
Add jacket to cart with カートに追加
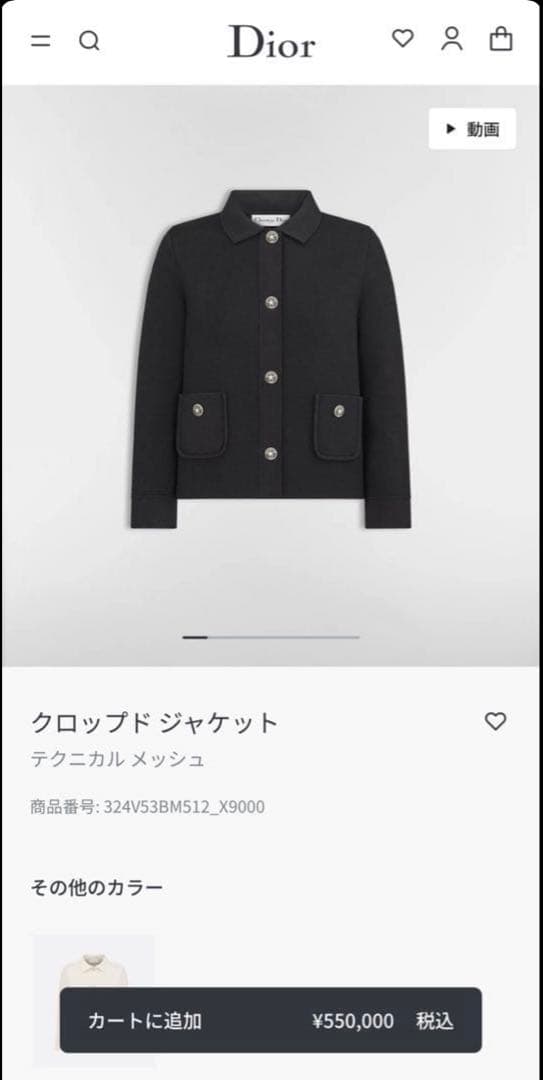tap(271, 1020)
